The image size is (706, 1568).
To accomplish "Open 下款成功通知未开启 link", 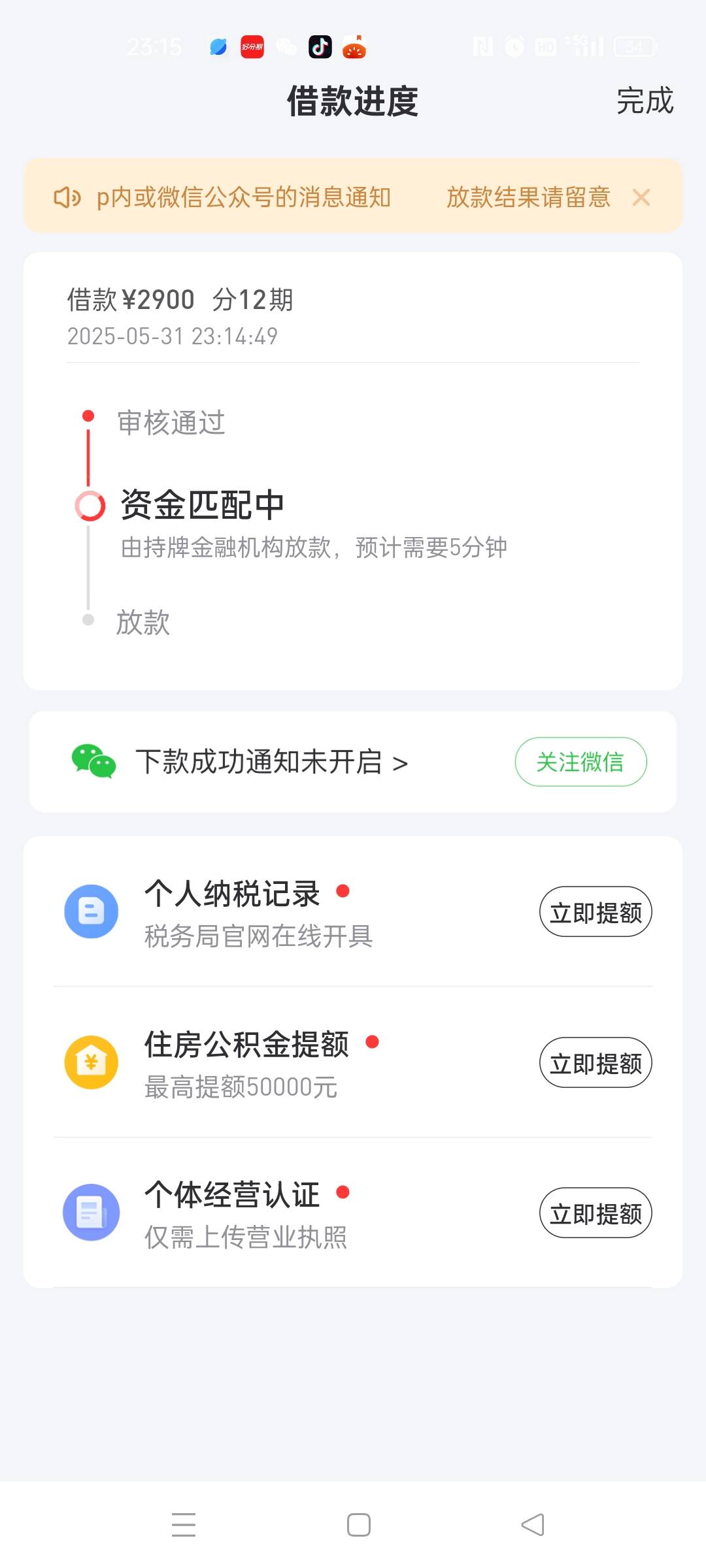I will pyautogui.click(x=271, y=762).
